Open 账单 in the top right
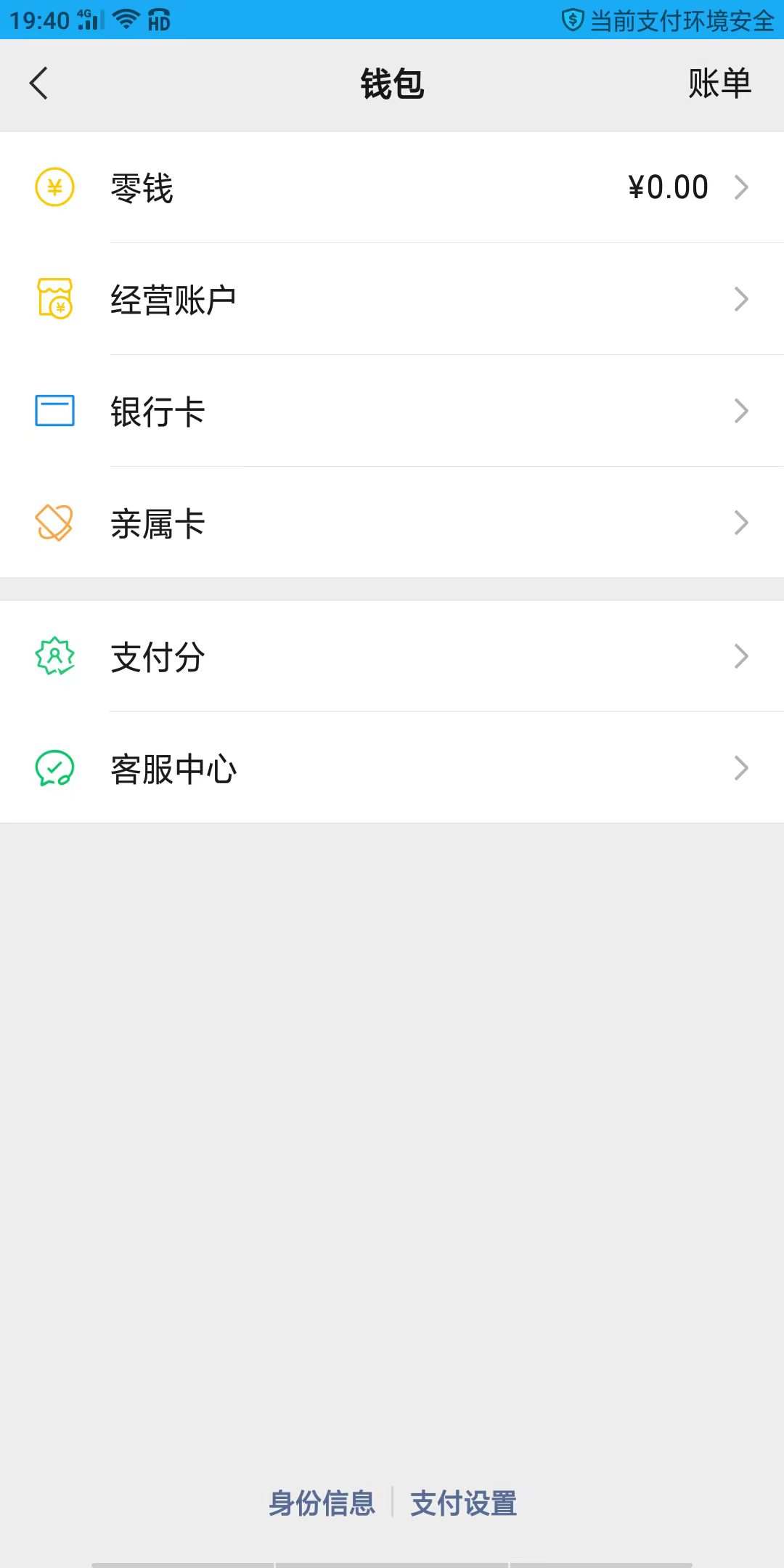Viewport: 784px width, 1568px height. [719, 83]
